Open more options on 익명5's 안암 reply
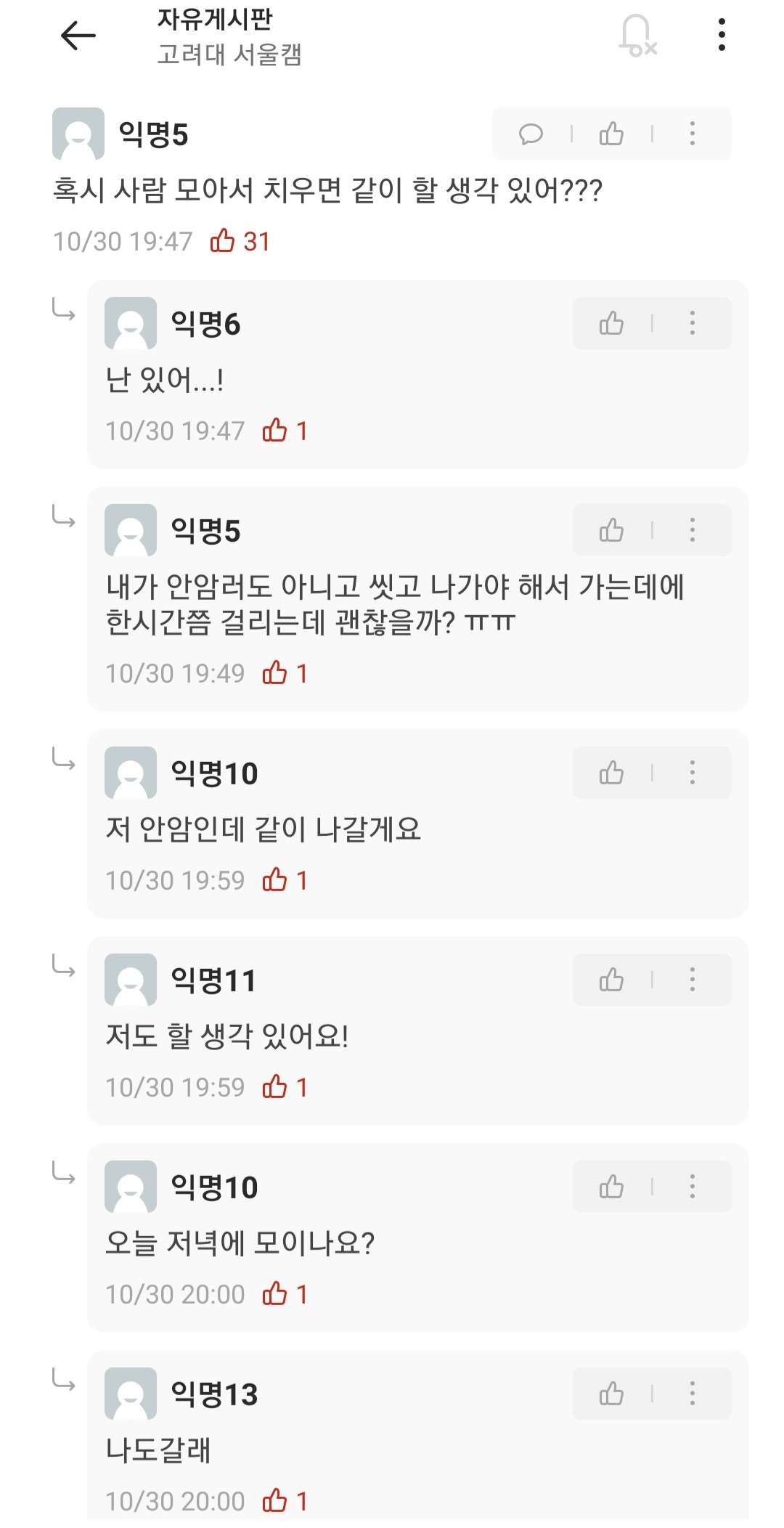 pyautogui.click(x=692, y=530)
